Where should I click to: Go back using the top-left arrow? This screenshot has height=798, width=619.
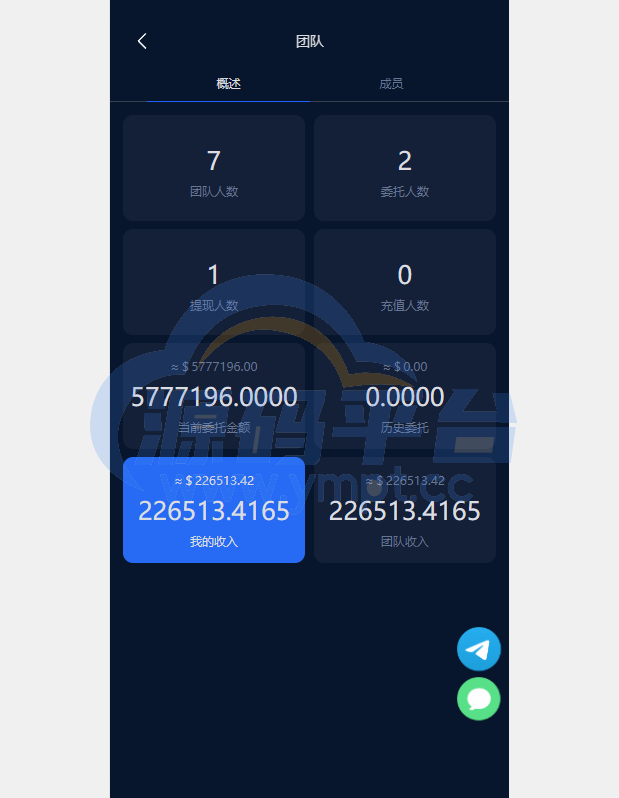(142, 41)
